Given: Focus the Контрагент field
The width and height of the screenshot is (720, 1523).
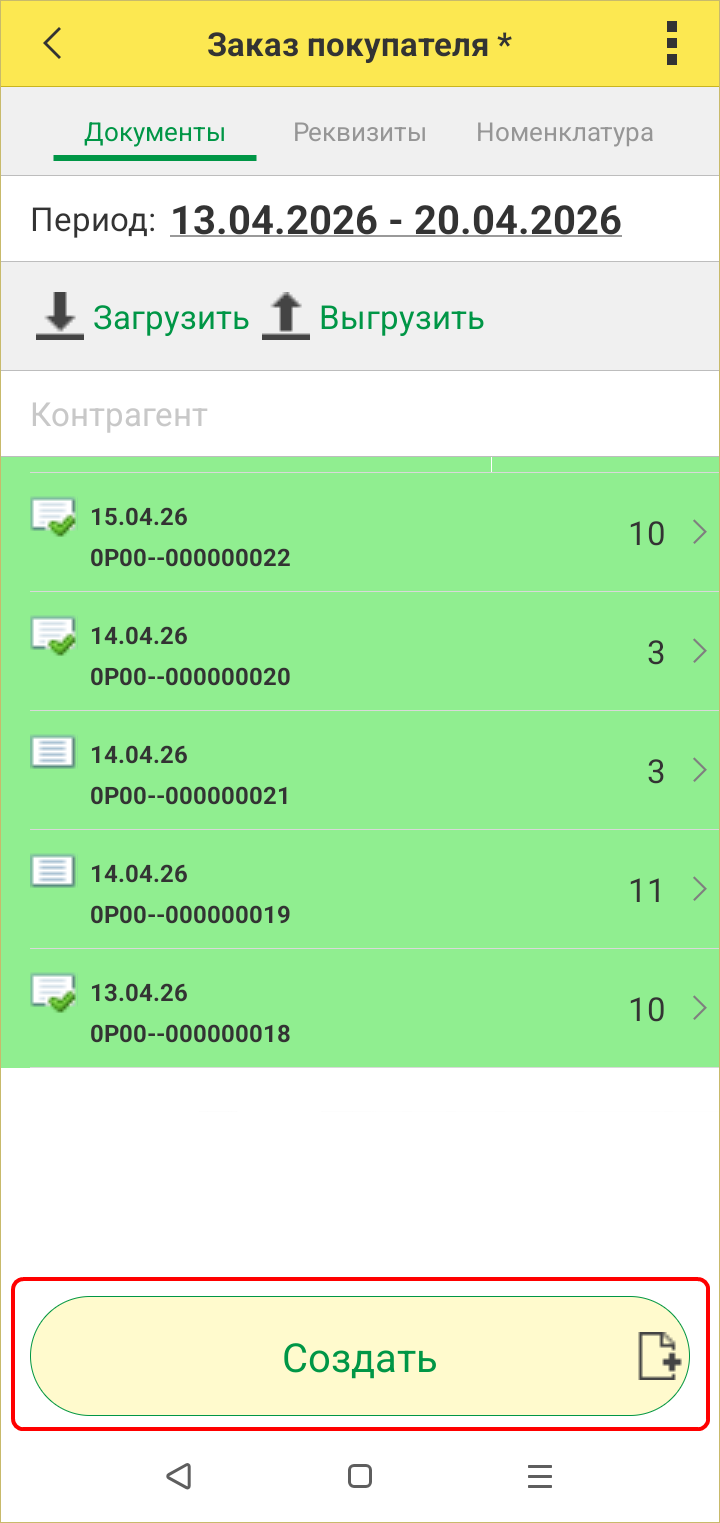Looking at the screenshot, I should [x=360, y=414].
